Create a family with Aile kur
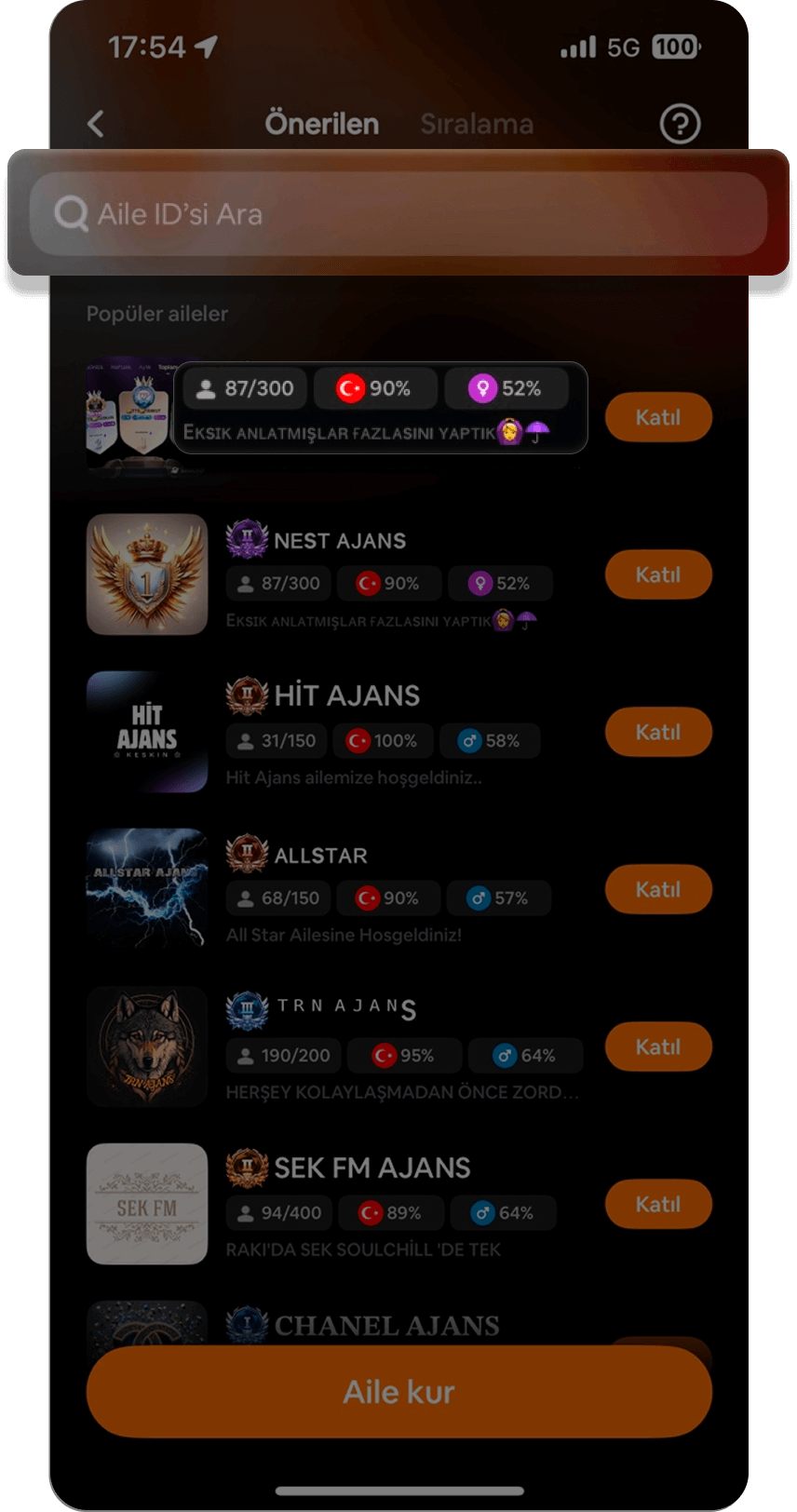The image size is (797, 1512). click(x=398, y=1392)
